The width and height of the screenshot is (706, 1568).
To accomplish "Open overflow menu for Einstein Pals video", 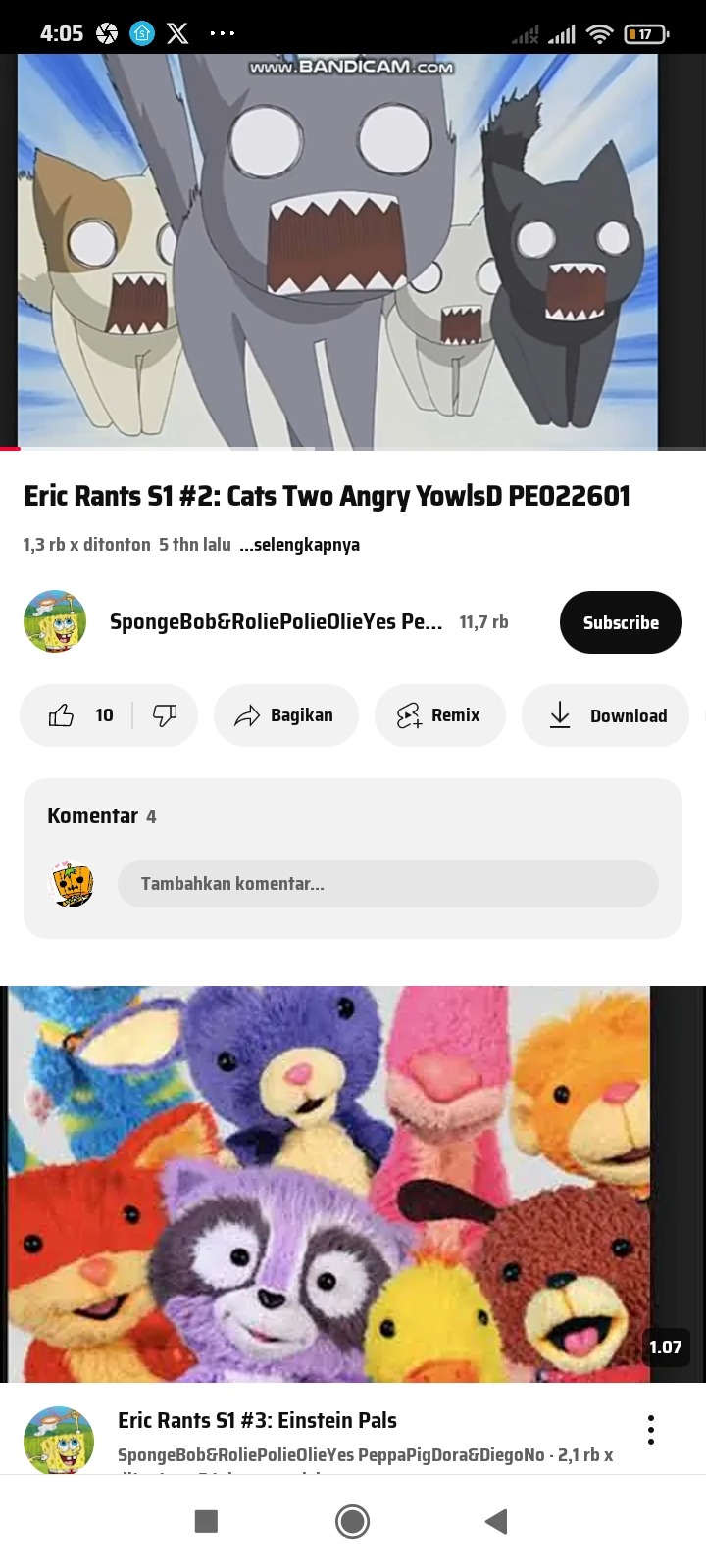I will click(x=651, y=1430).
